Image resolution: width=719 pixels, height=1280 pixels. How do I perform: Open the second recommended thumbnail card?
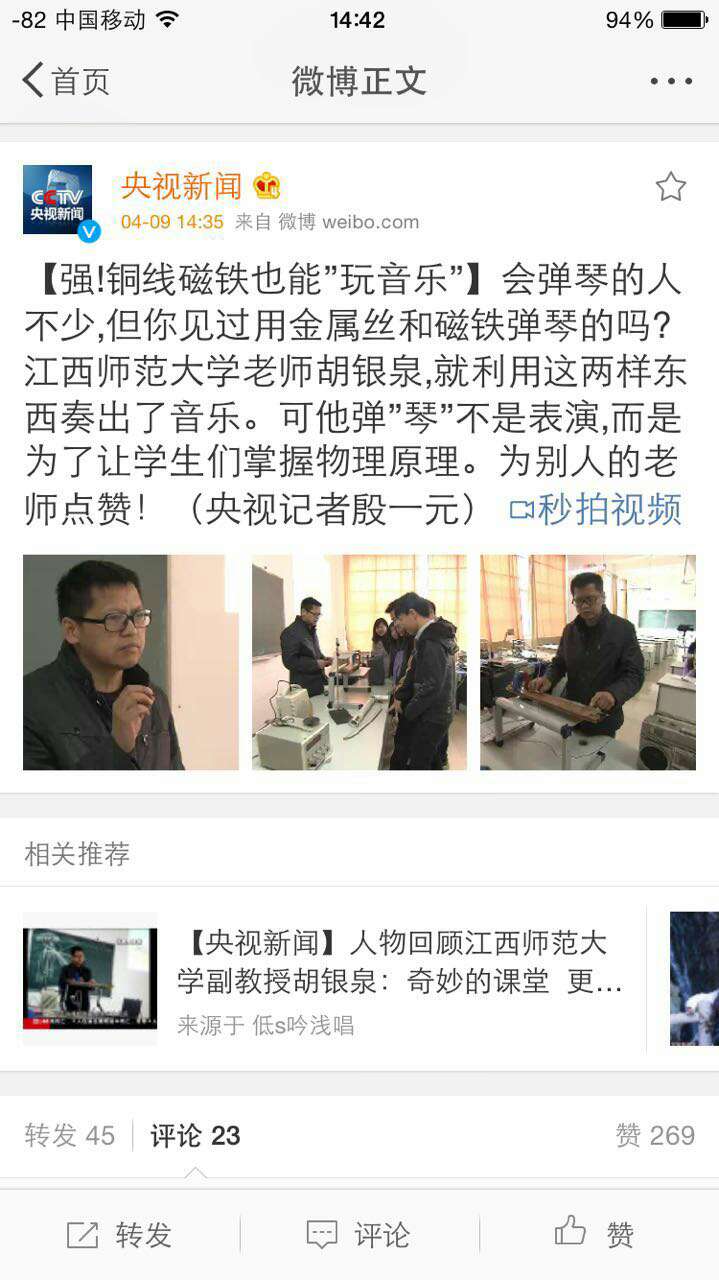coord(694,979)
